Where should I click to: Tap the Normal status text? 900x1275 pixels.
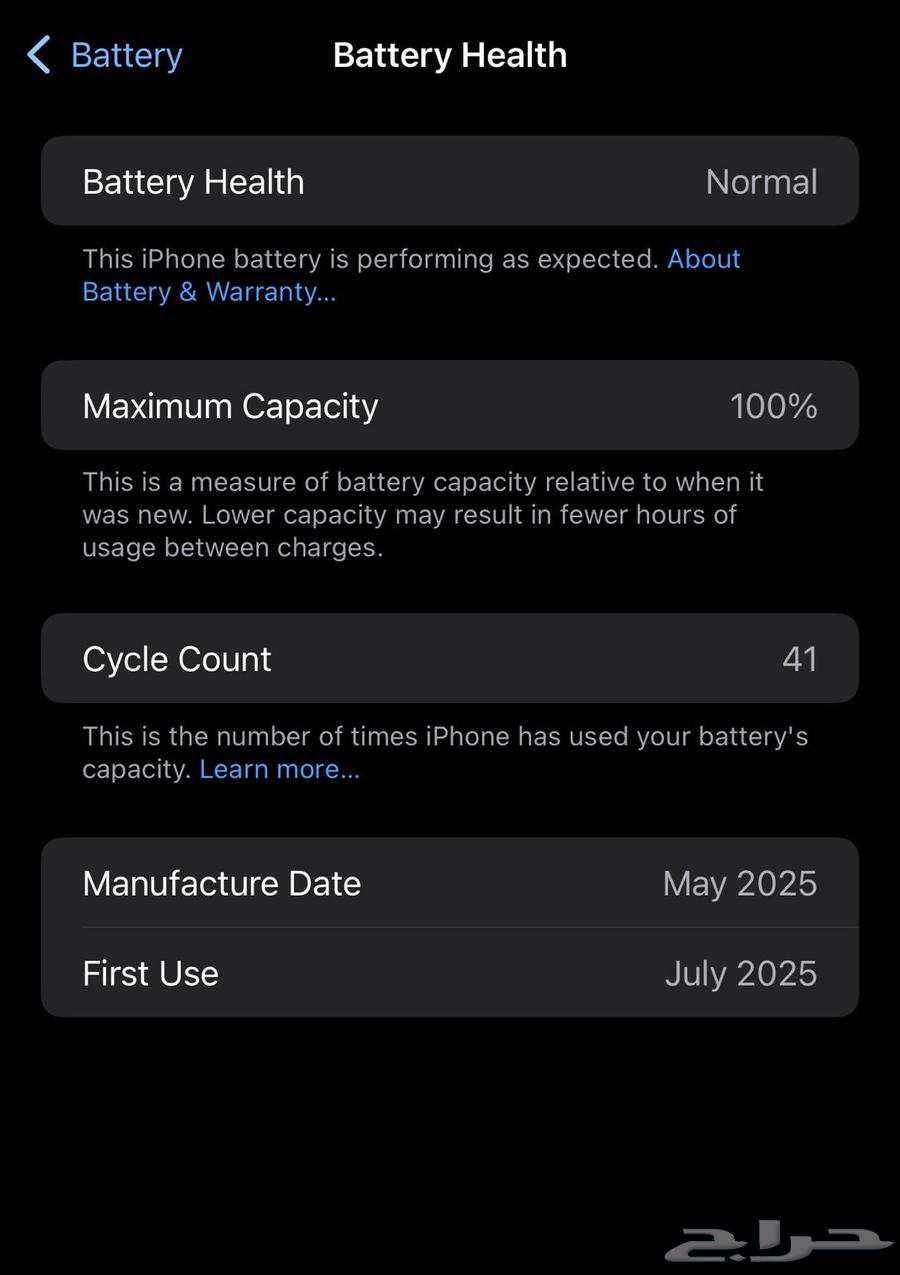761,181
